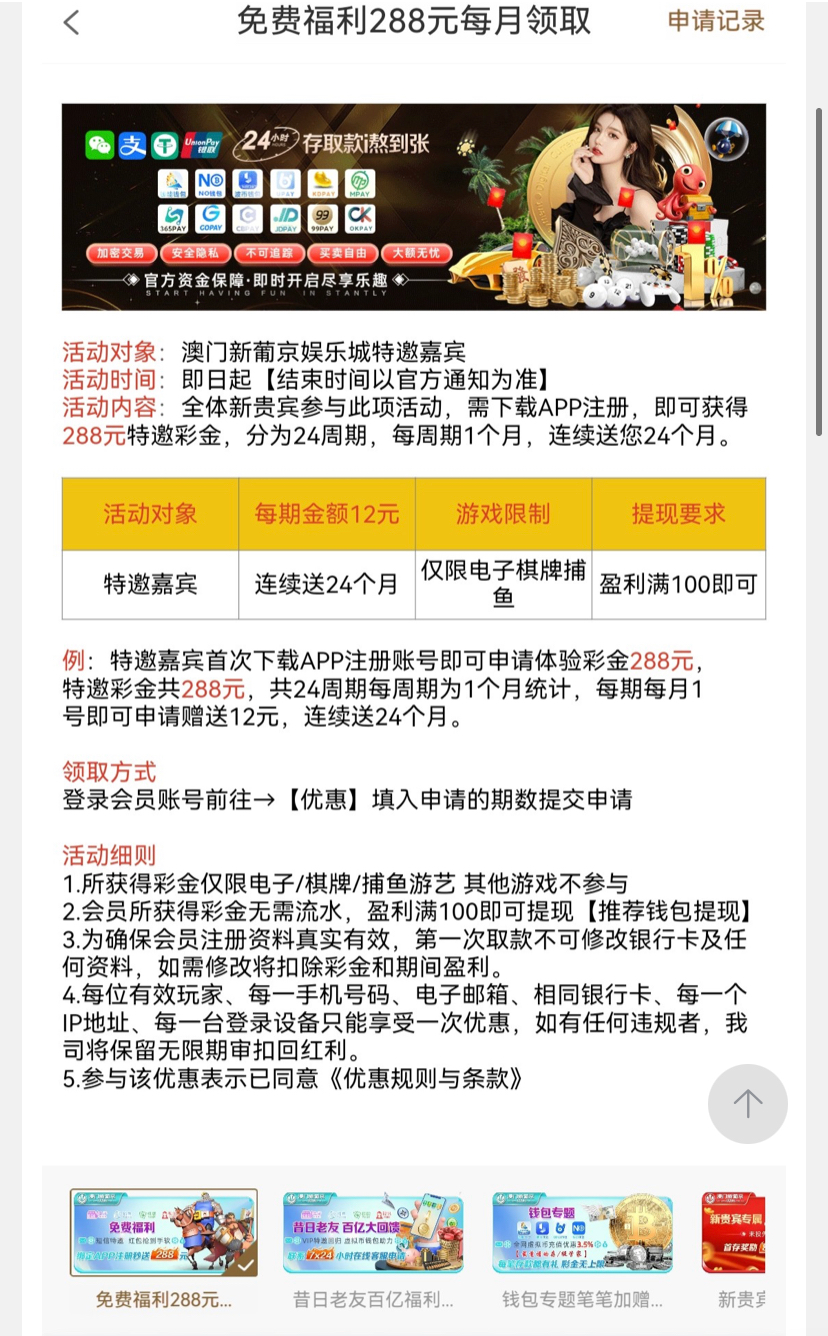Tap the deposit and withdrawal promo banner
The width and height of the screenshot is (828, 1336).
413,207
